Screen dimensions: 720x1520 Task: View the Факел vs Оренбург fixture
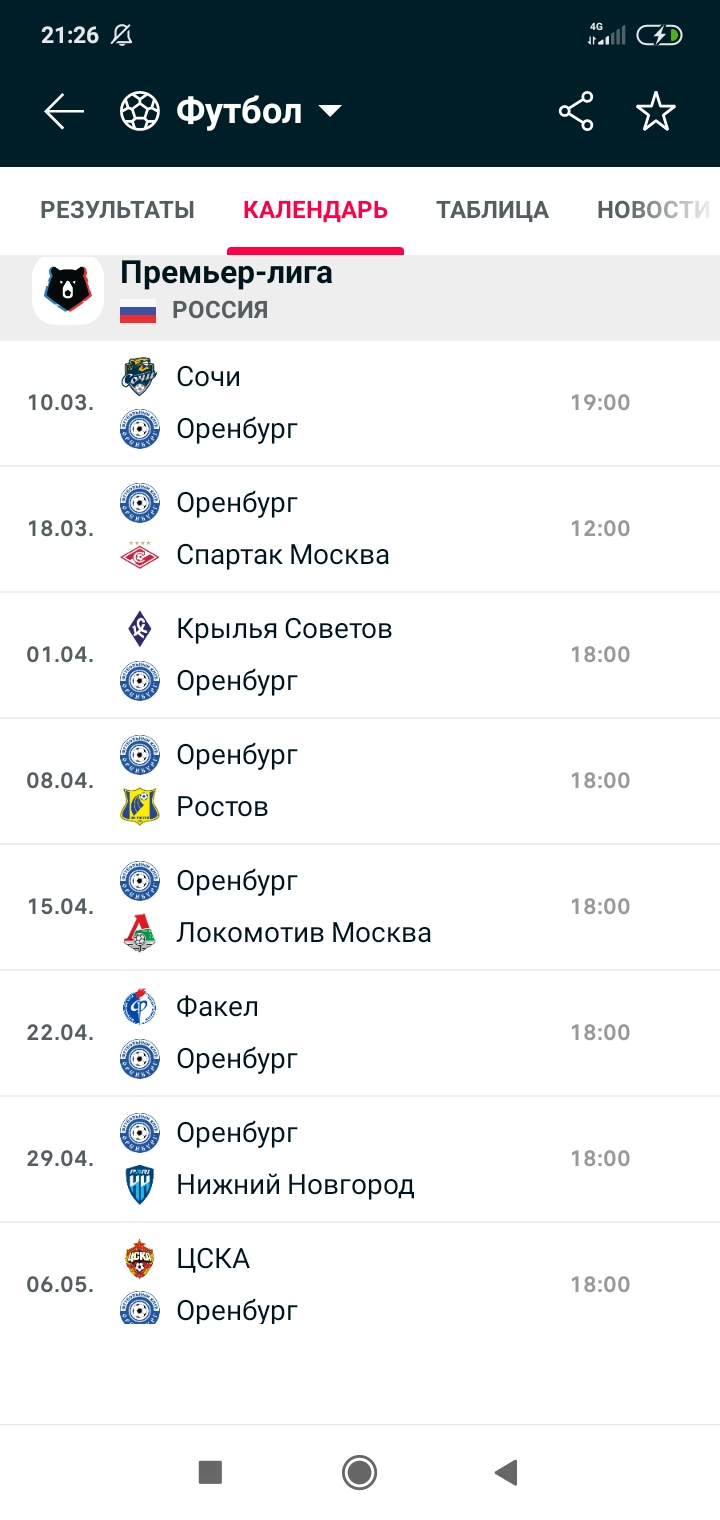point(360,1033)
